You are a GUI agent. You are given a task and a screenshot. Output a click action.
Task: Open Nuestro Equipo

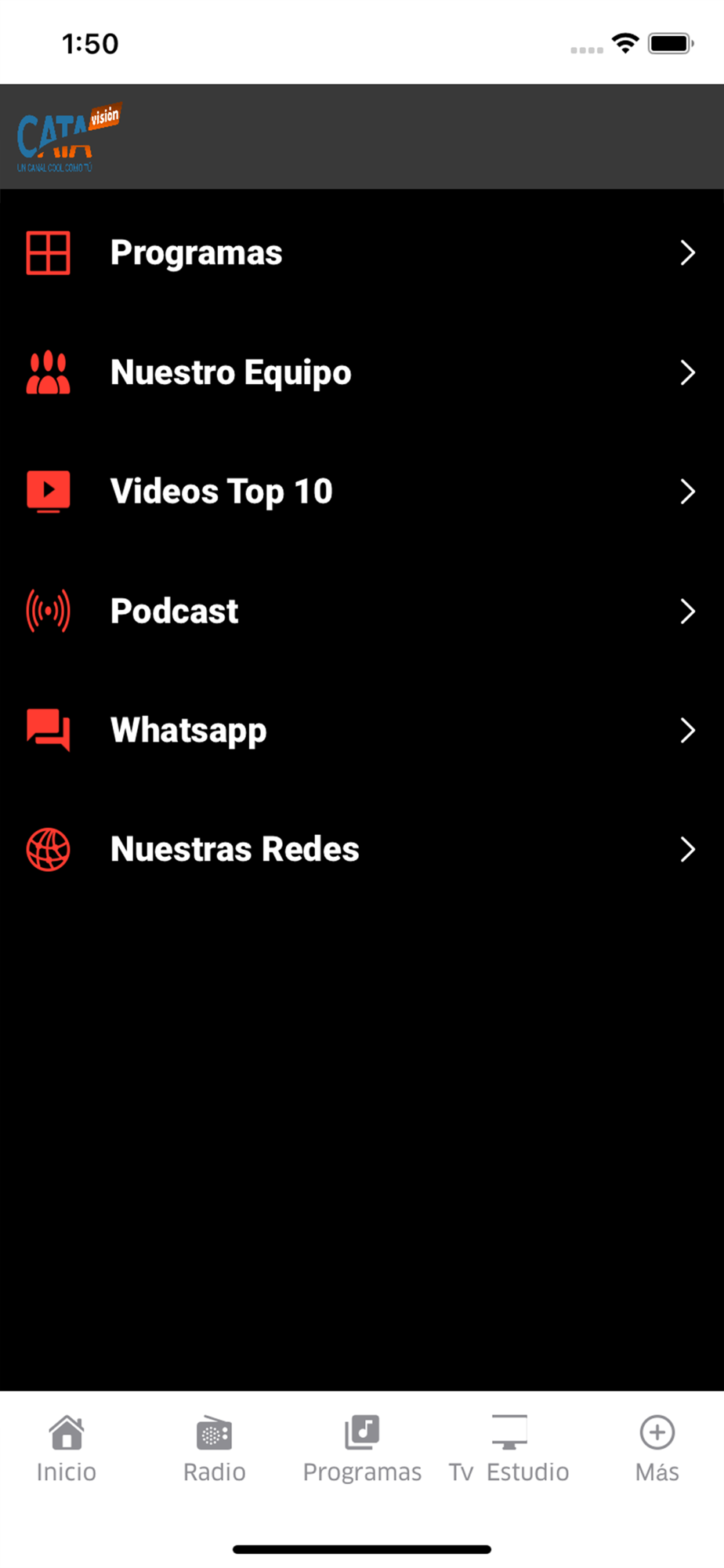click(x=360, y=372)
